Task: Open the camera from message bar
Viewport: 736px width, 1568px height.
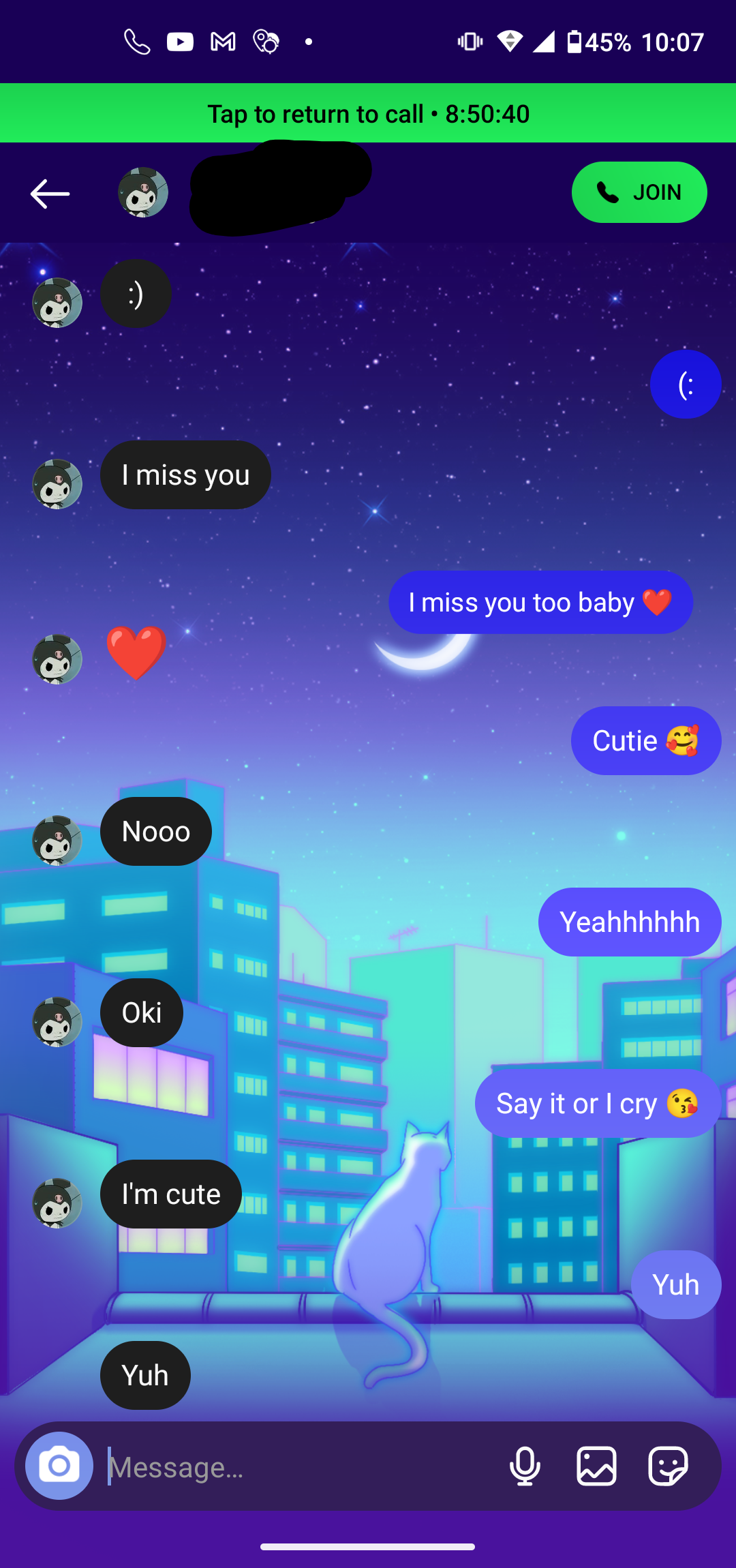Action: [59, 1465]
